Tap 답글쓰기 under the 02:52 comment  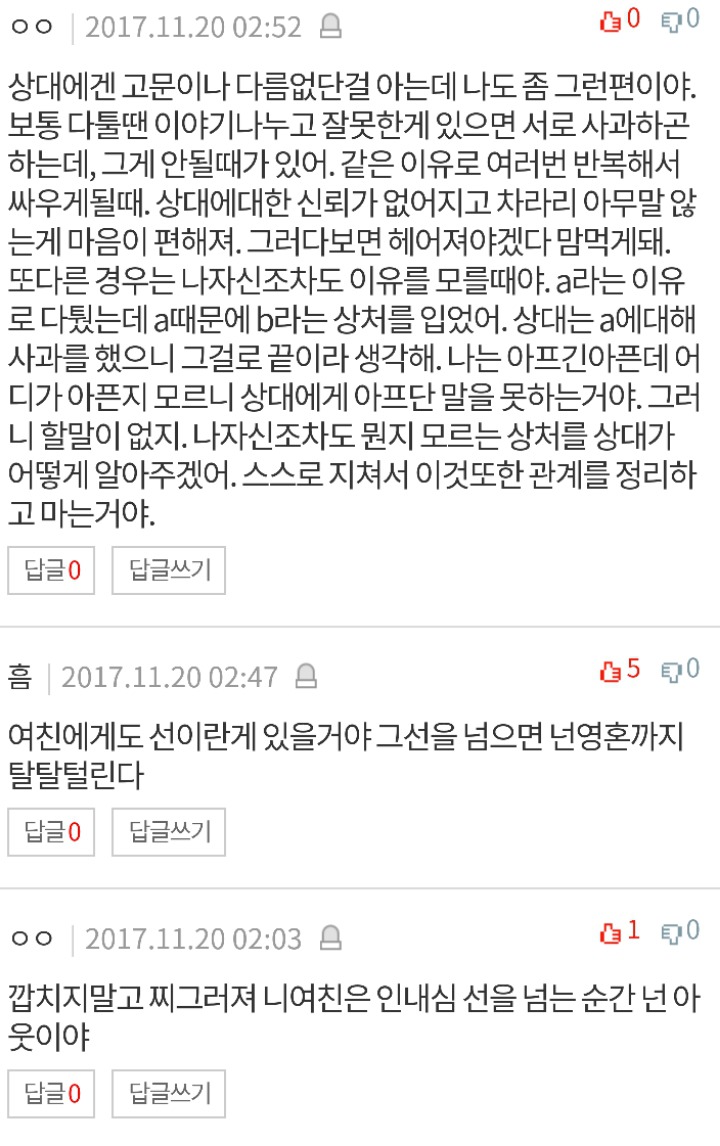point(169,570)
